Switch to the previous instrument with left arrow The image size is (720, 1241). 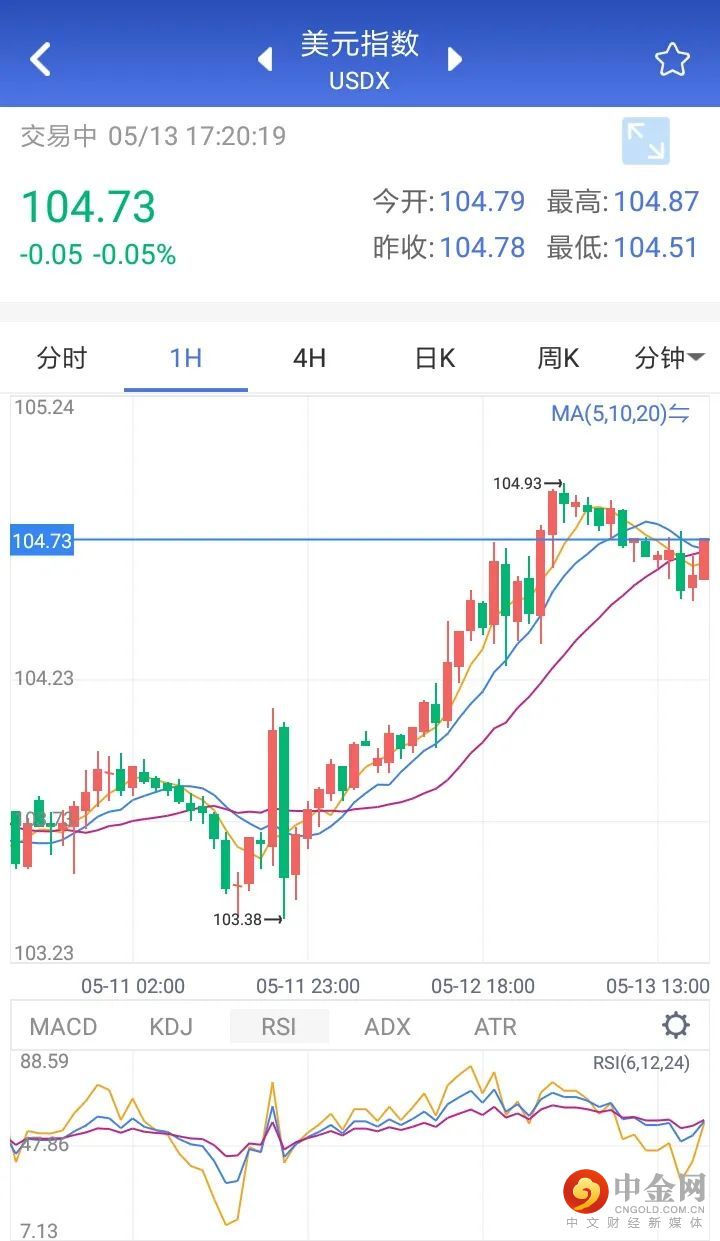(x=265, y=59)
